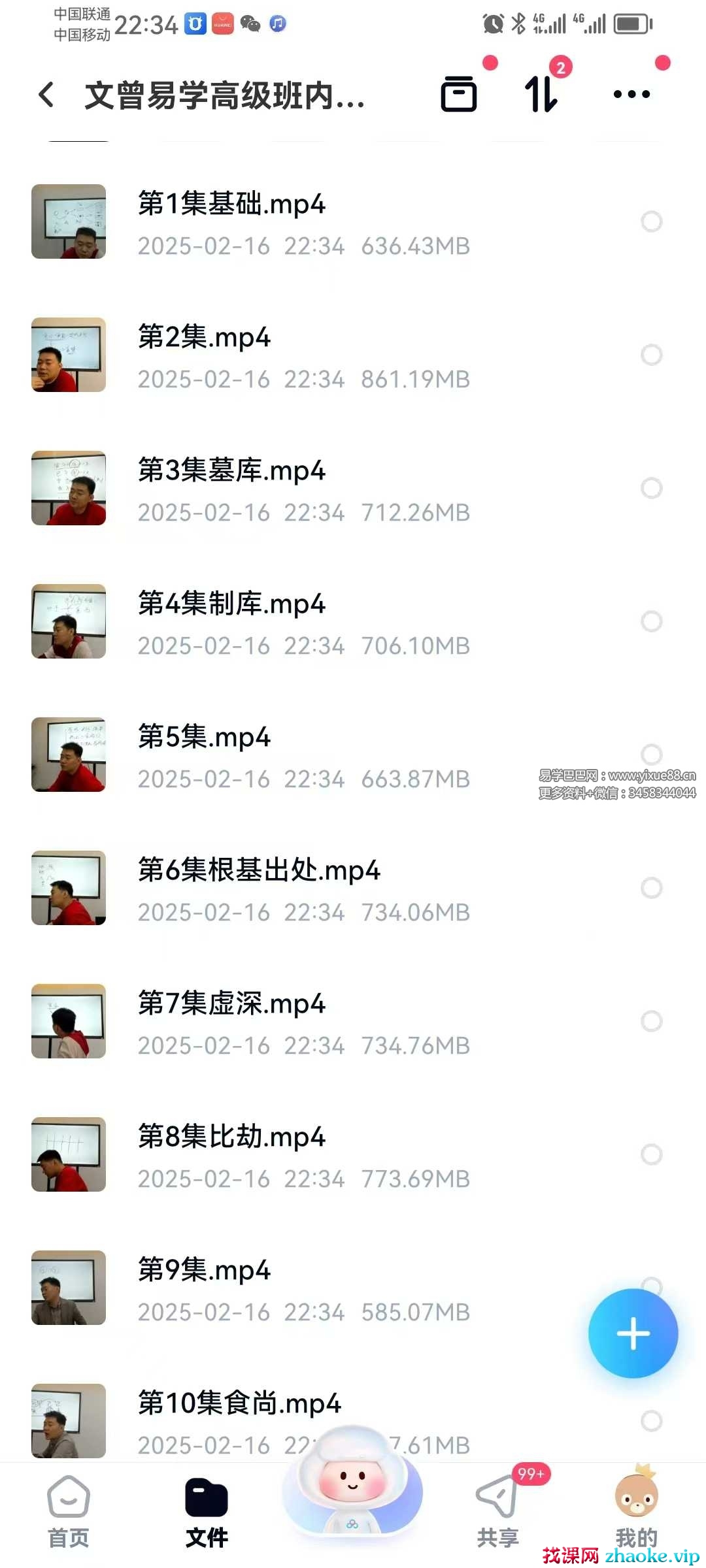
Task: Tick the checkbox for 第8集比劫.mp4
Action: click(651, 1154)
